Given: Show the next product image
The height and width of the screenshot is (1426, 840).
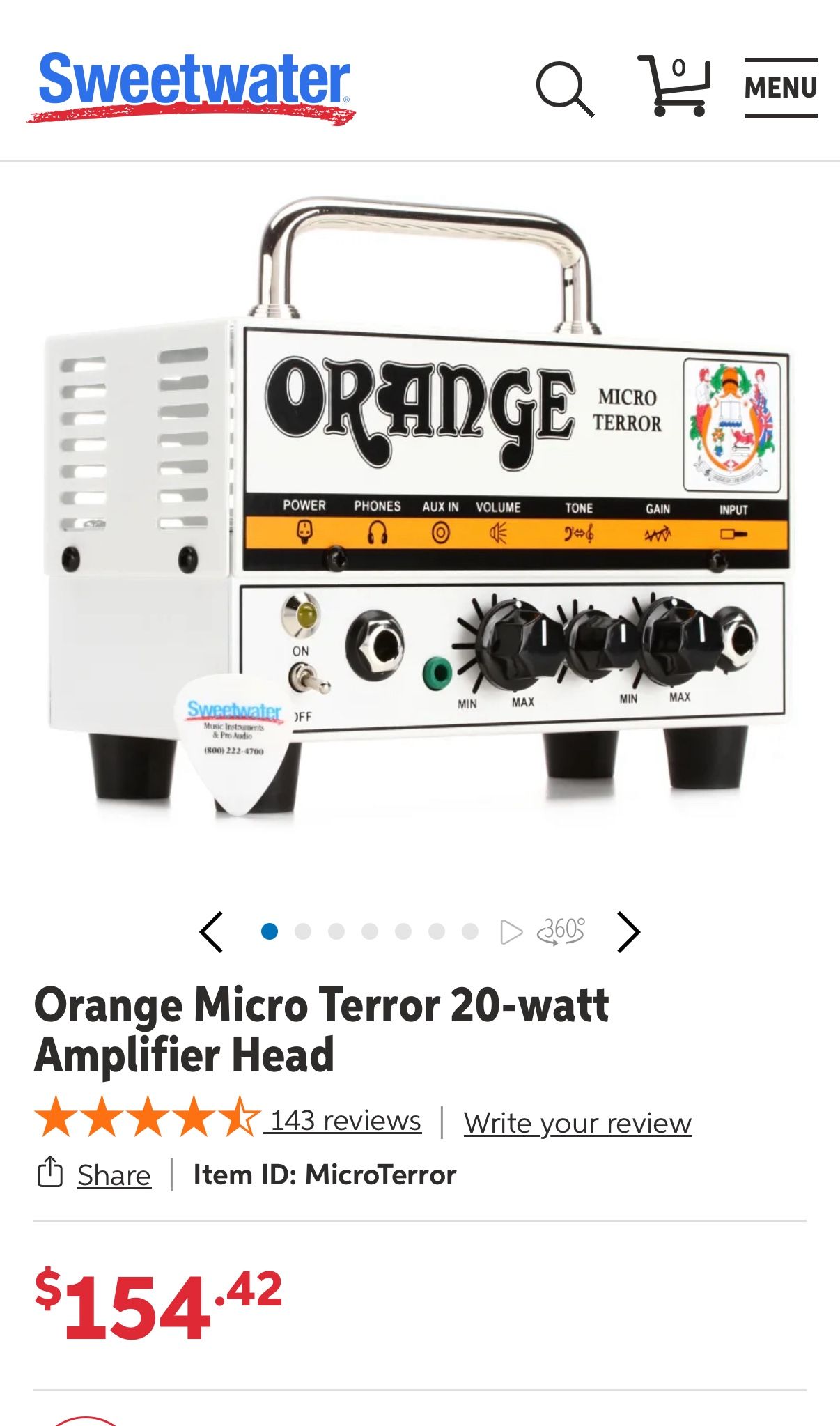Looking at the screenshot, I should (630, 930).
